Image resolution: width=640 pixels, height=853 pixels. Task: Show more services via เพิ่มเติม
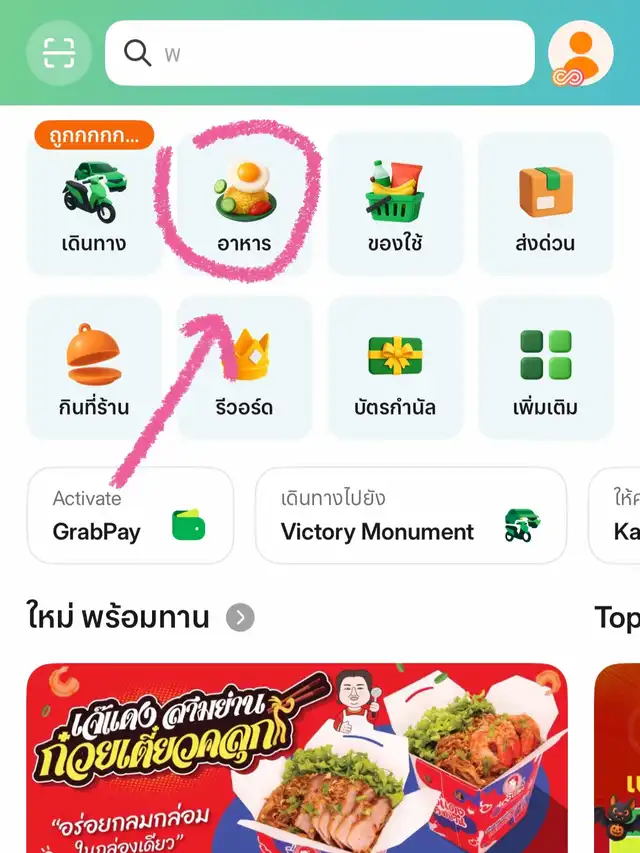tap(545, 368)
